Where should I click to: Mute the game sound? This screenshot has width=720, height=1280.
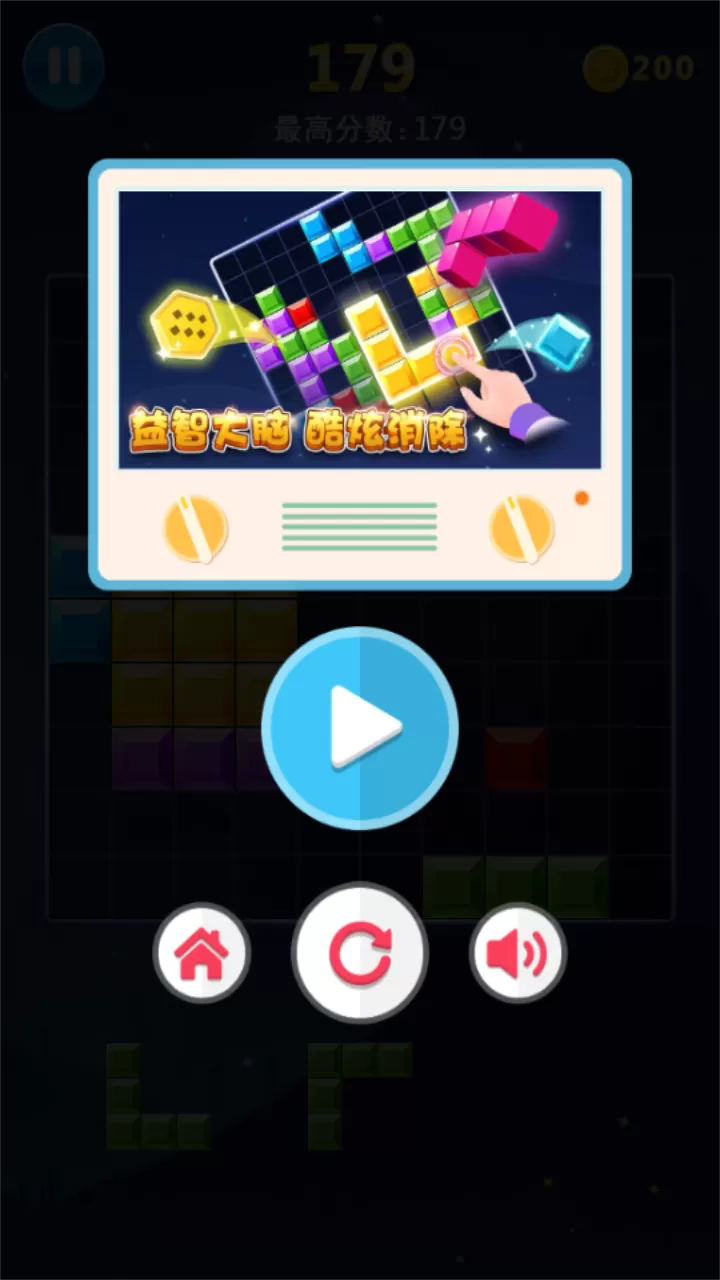click(x=517, y=953)
